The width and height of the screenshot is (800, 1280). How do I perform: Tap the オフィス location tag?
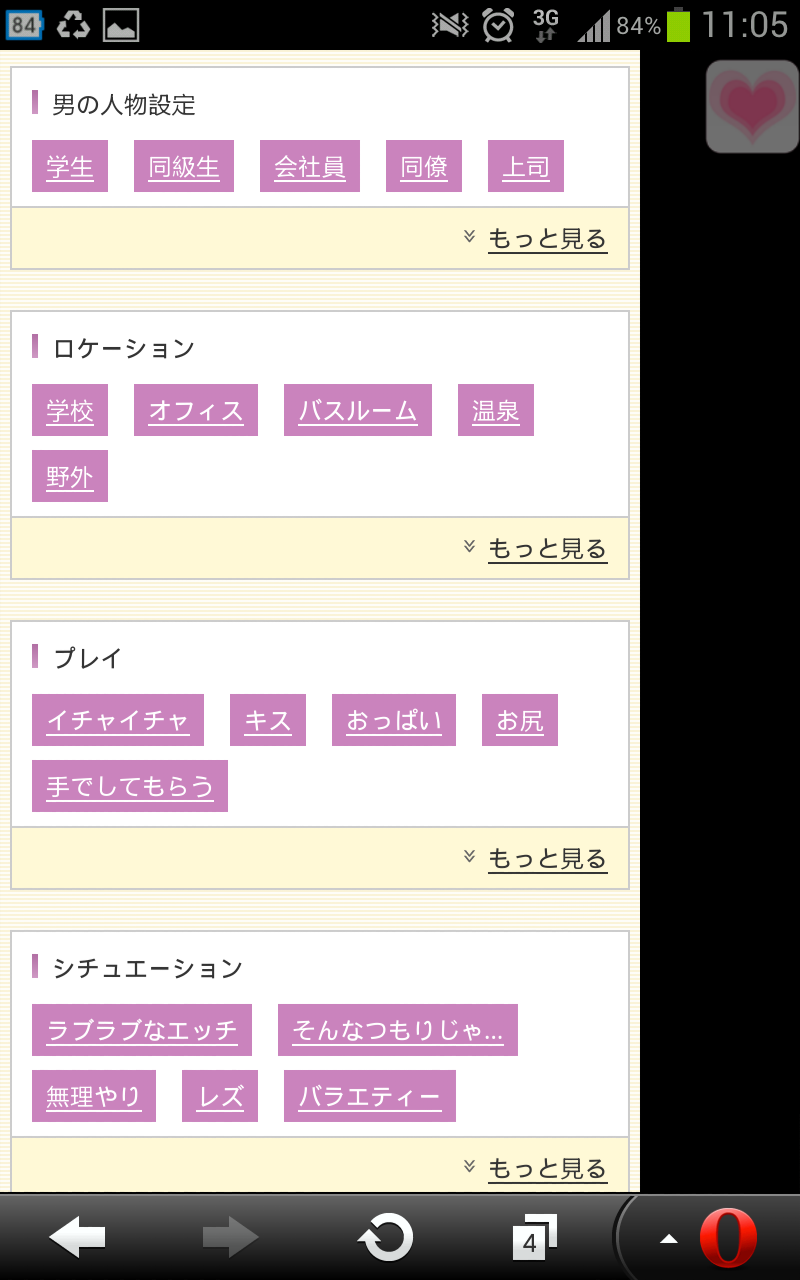tap(195, 410)
